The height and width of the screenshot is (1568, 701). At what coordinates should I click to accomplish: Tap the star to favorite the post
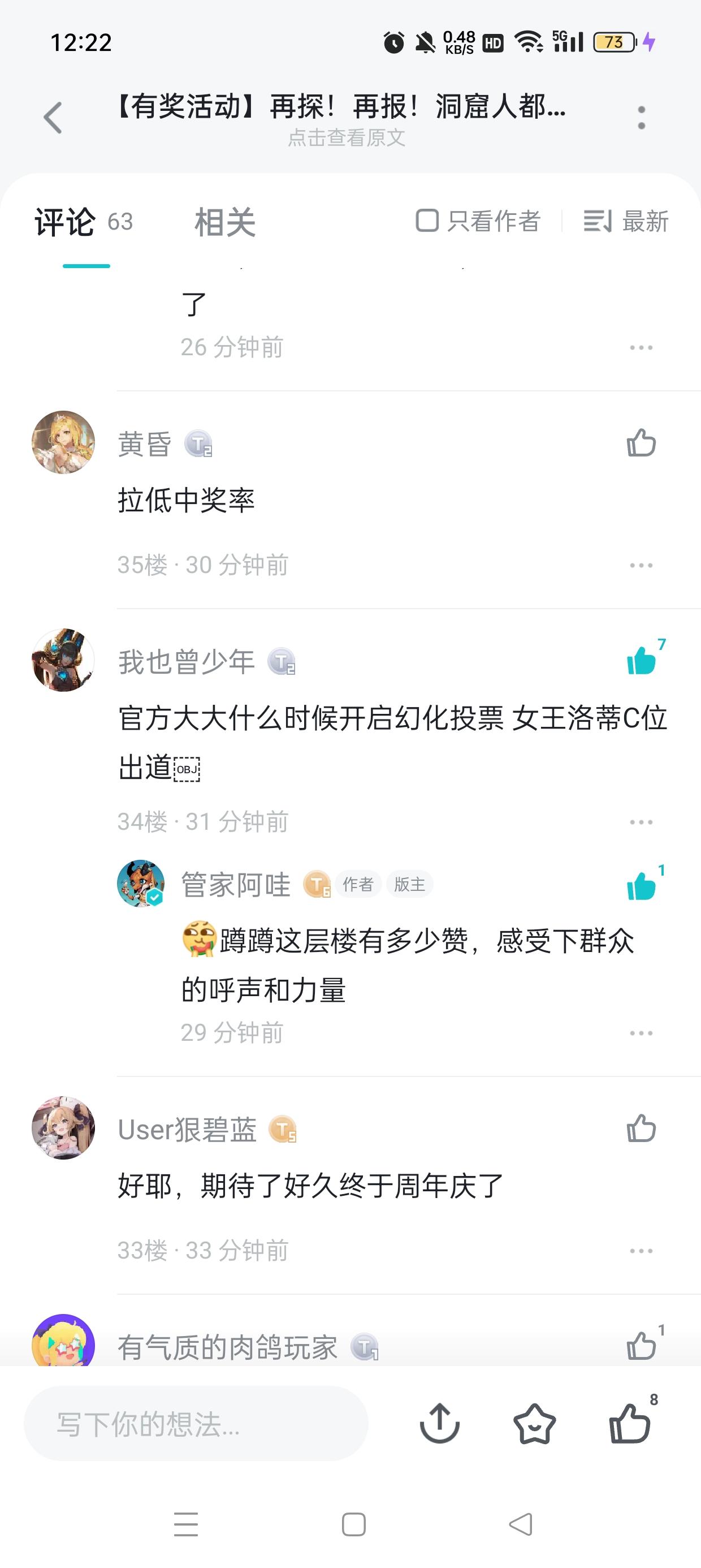pos(534,1424)
